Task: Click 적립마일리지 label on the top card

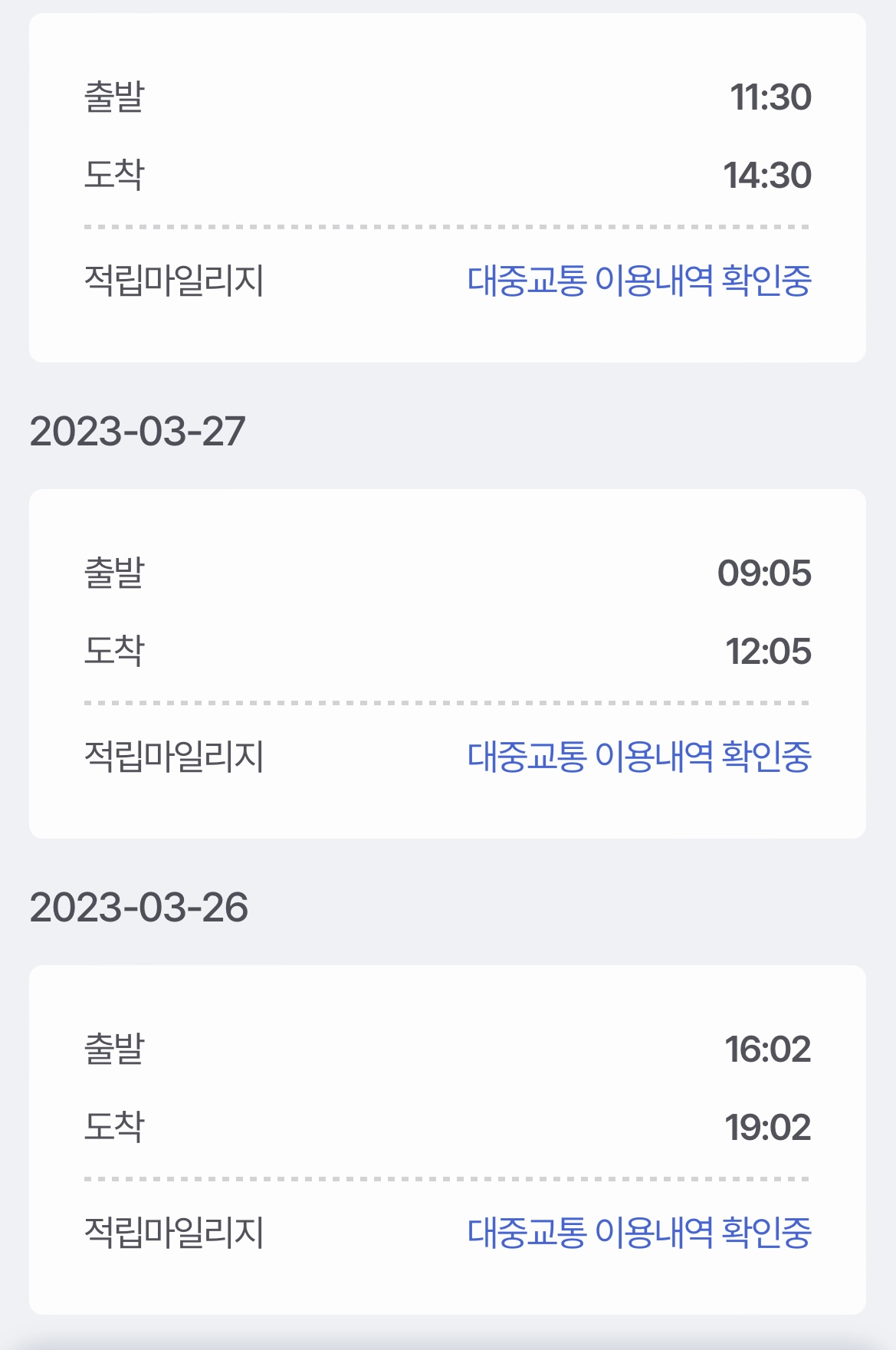Action: (169, 282)
